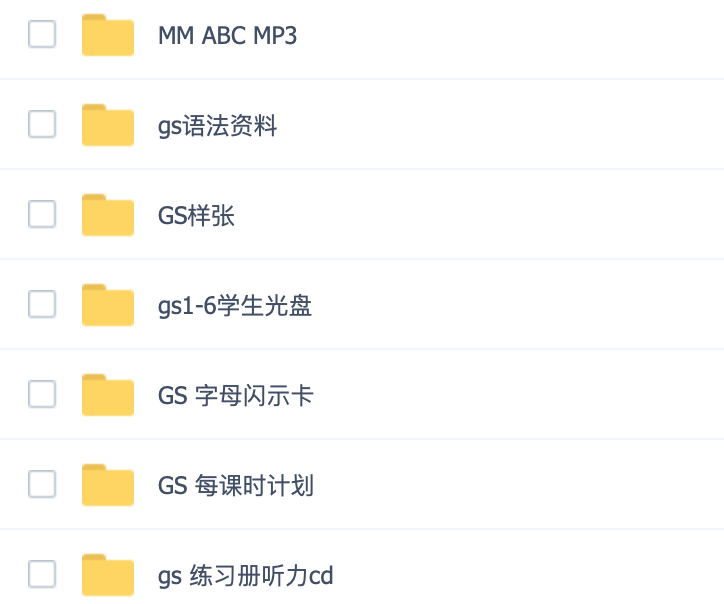Check the box beside GS样张
The height and width of the screenshot is (604, 724).
[42, 214]
